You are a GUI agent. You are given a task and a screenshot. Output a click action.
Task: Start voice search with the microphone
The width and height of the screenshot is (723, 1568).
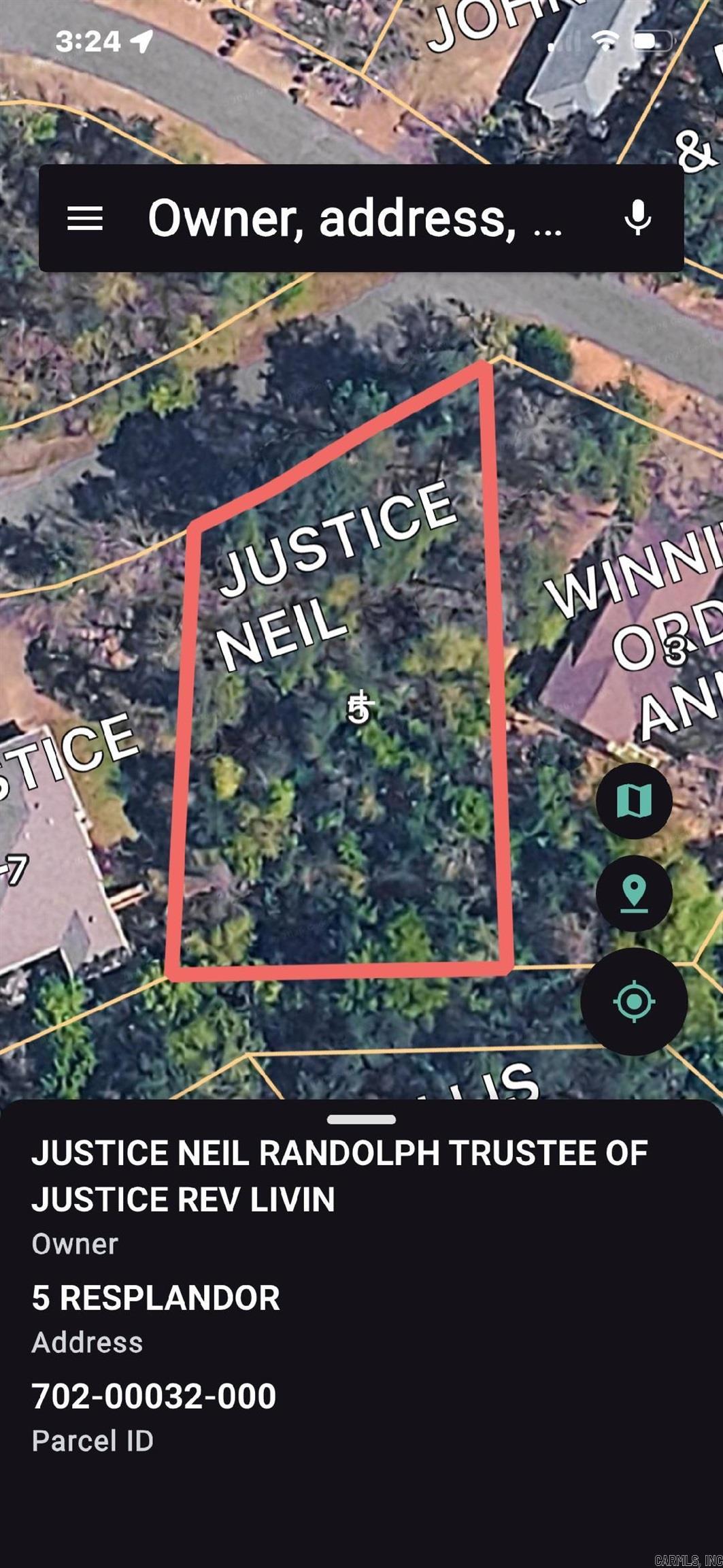[x=637, y=218]
